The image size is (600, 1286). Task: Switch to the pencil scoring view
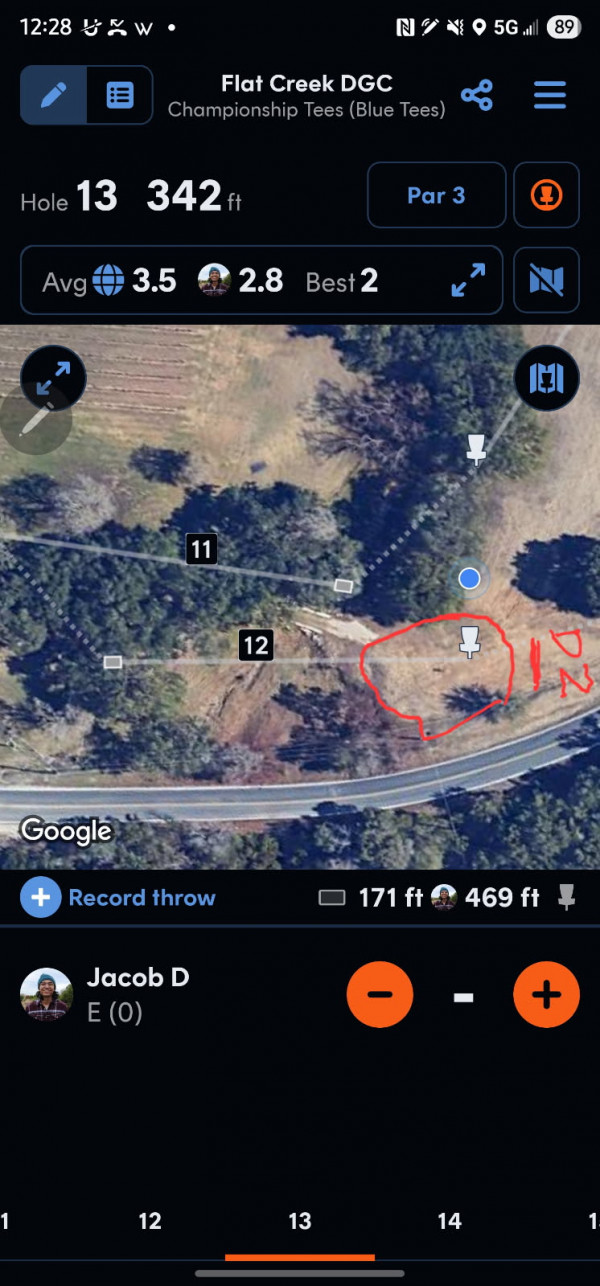point(54,96)
